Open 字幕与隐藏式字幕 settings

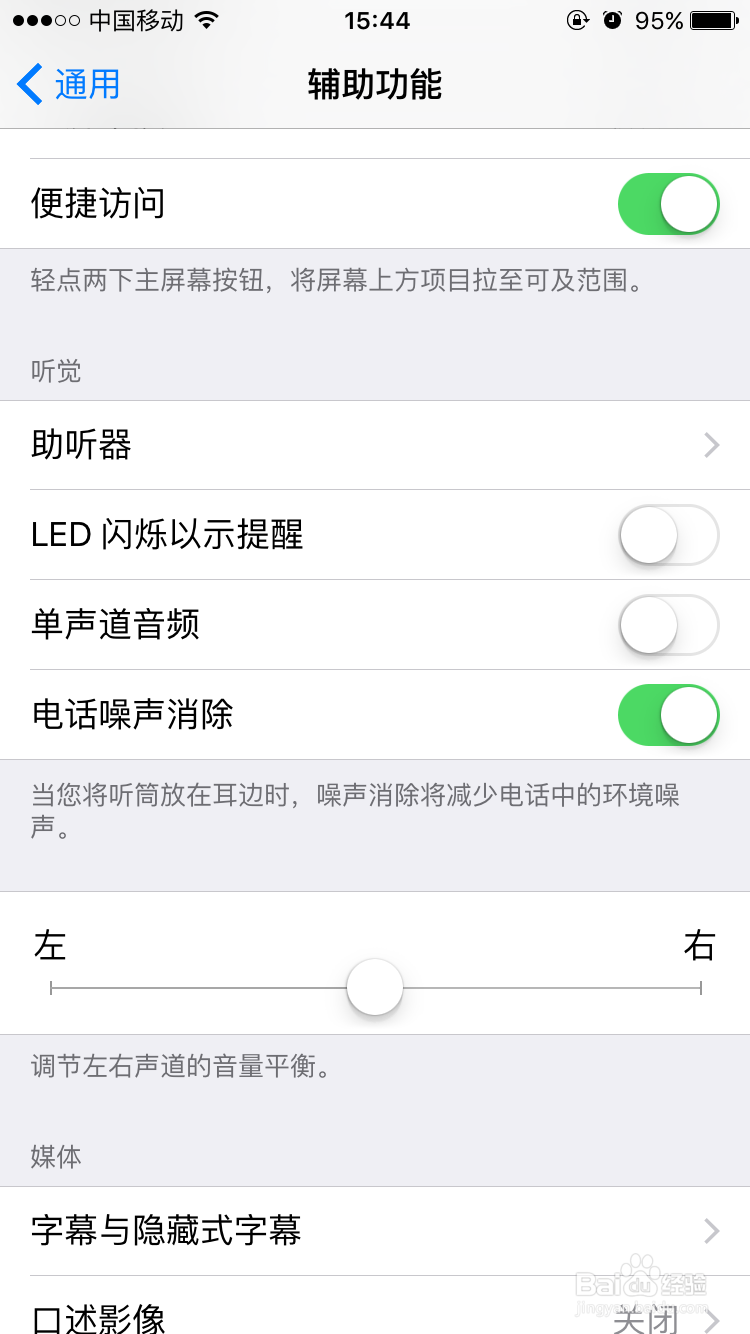click(375, 1231)
